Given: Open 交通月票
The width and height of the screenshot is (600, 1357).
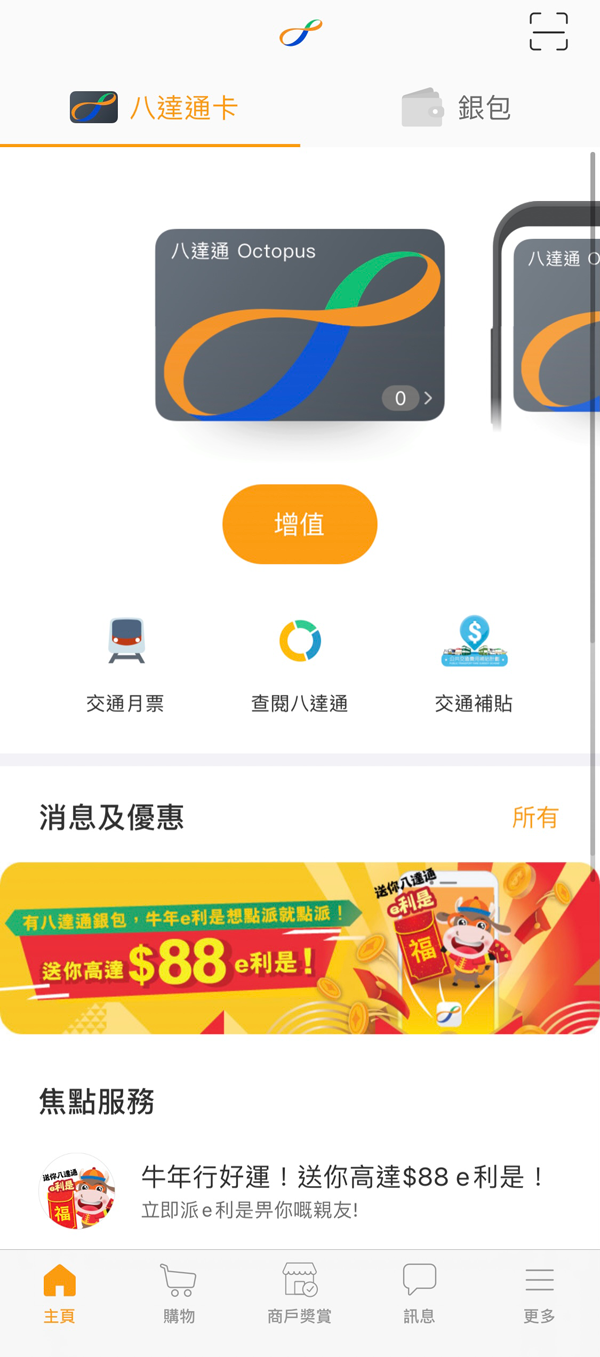Looking at the screenshot, I should [x=125, y=664].
